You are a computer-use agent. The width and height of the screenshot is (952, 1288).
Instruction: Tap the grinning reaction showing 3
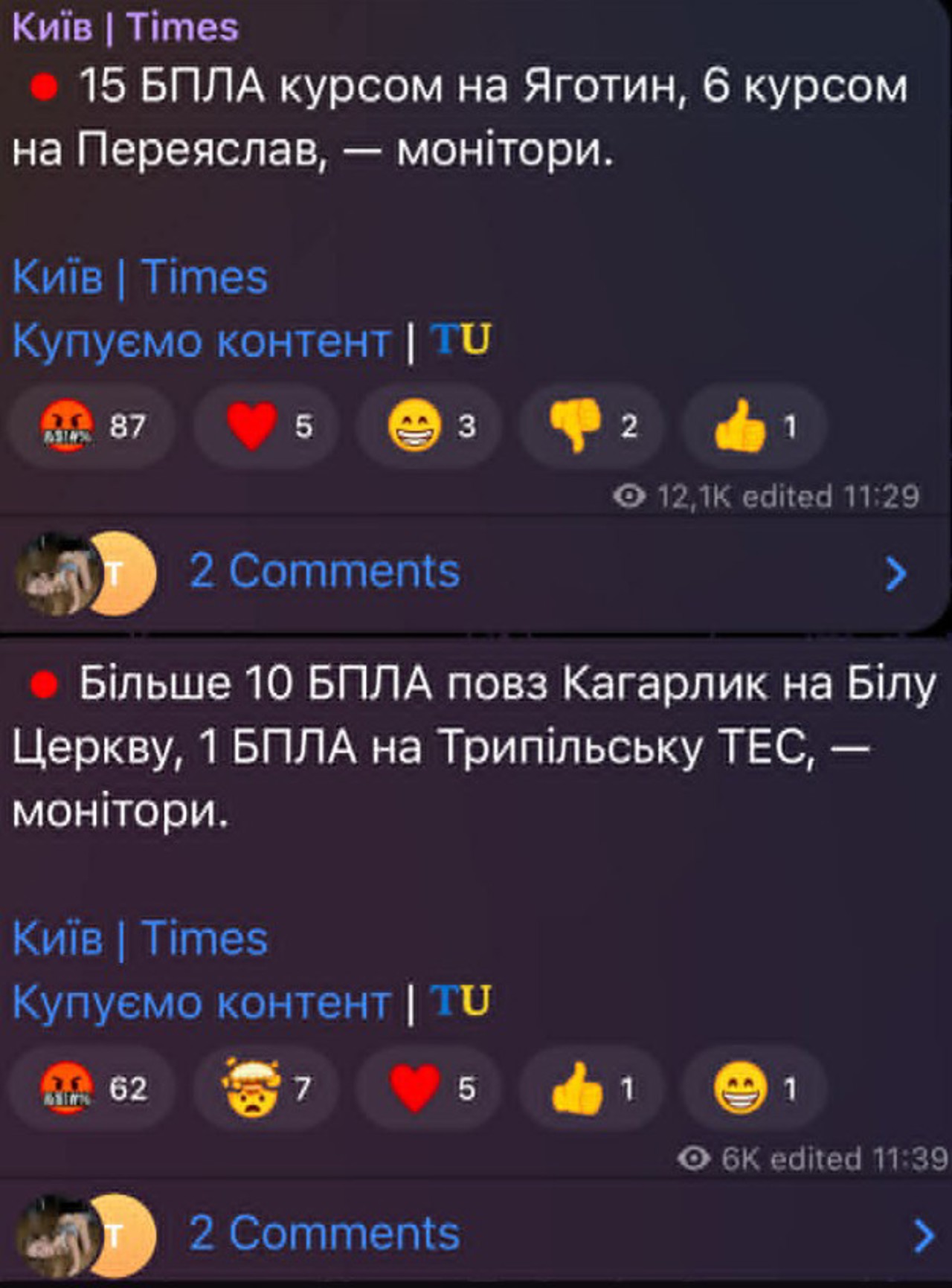coord(430,426)
